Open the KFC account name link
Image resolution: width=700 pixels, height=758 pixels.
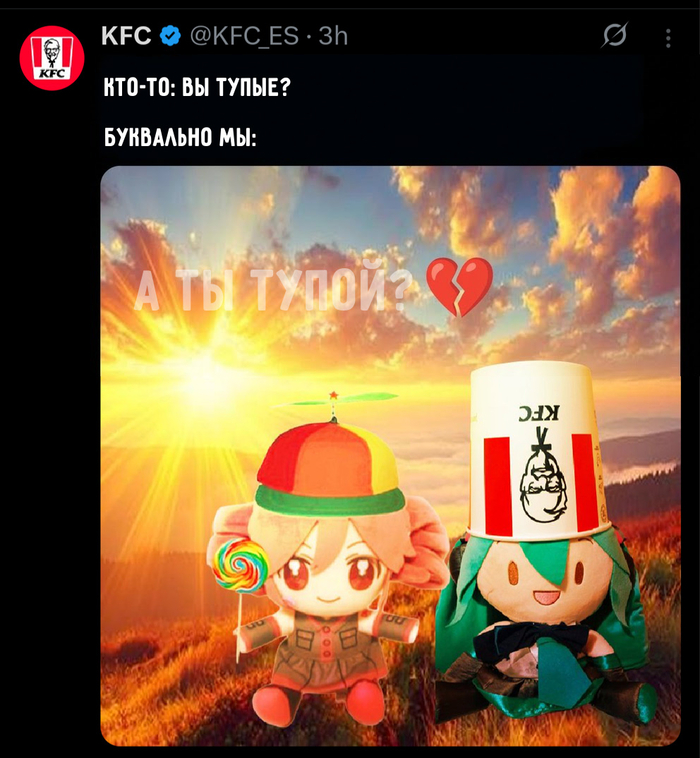[126, 36]
